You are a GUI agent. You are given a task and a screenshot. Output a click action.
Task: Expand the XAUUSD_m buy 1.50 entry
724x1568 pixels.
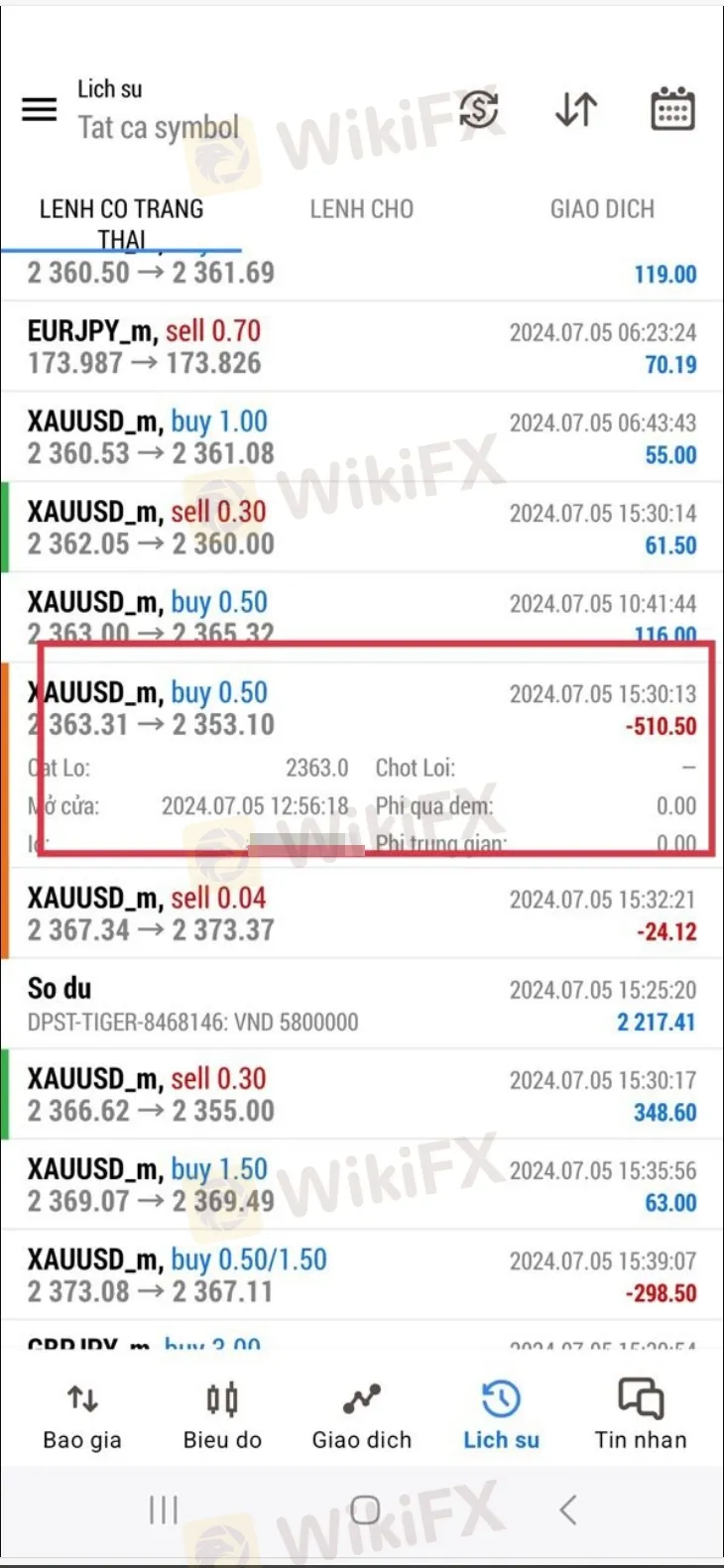click(x=362, y=1184)
